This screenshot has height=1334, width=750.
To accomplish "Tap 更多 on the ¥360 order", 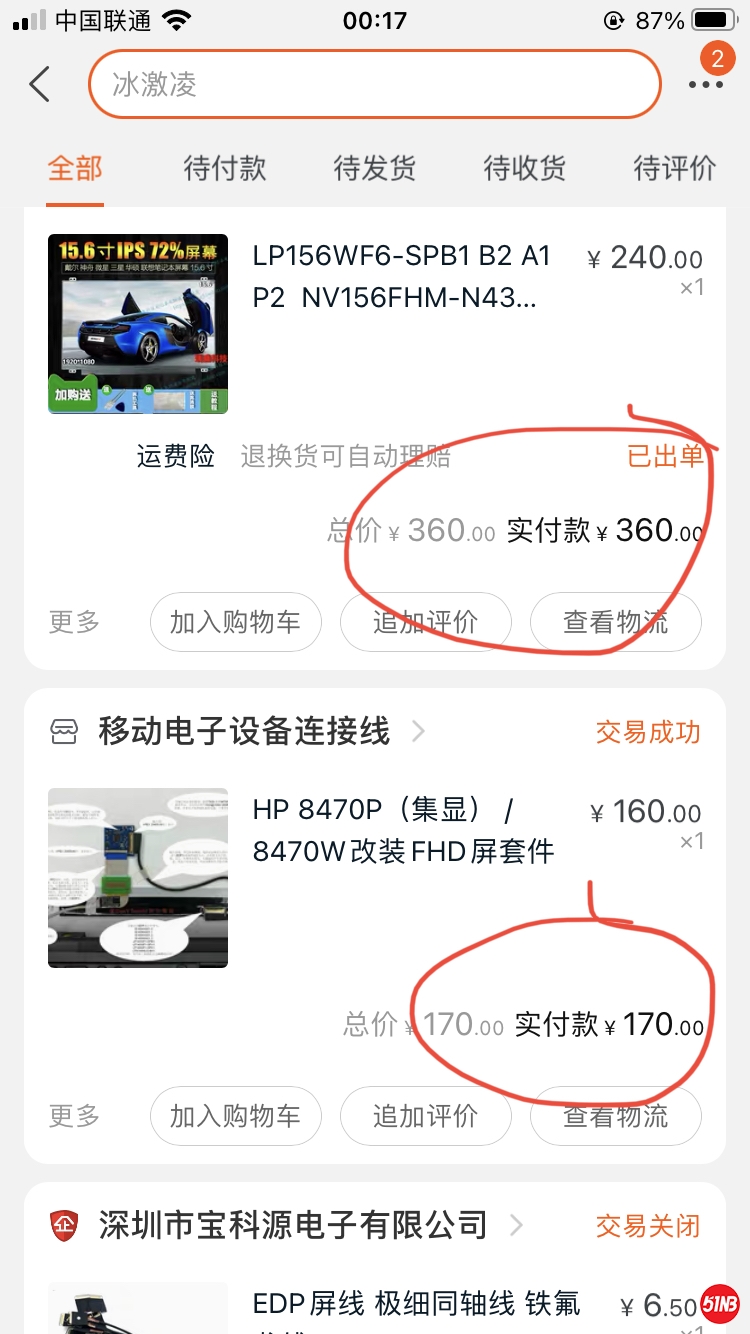I will [75, 622].
